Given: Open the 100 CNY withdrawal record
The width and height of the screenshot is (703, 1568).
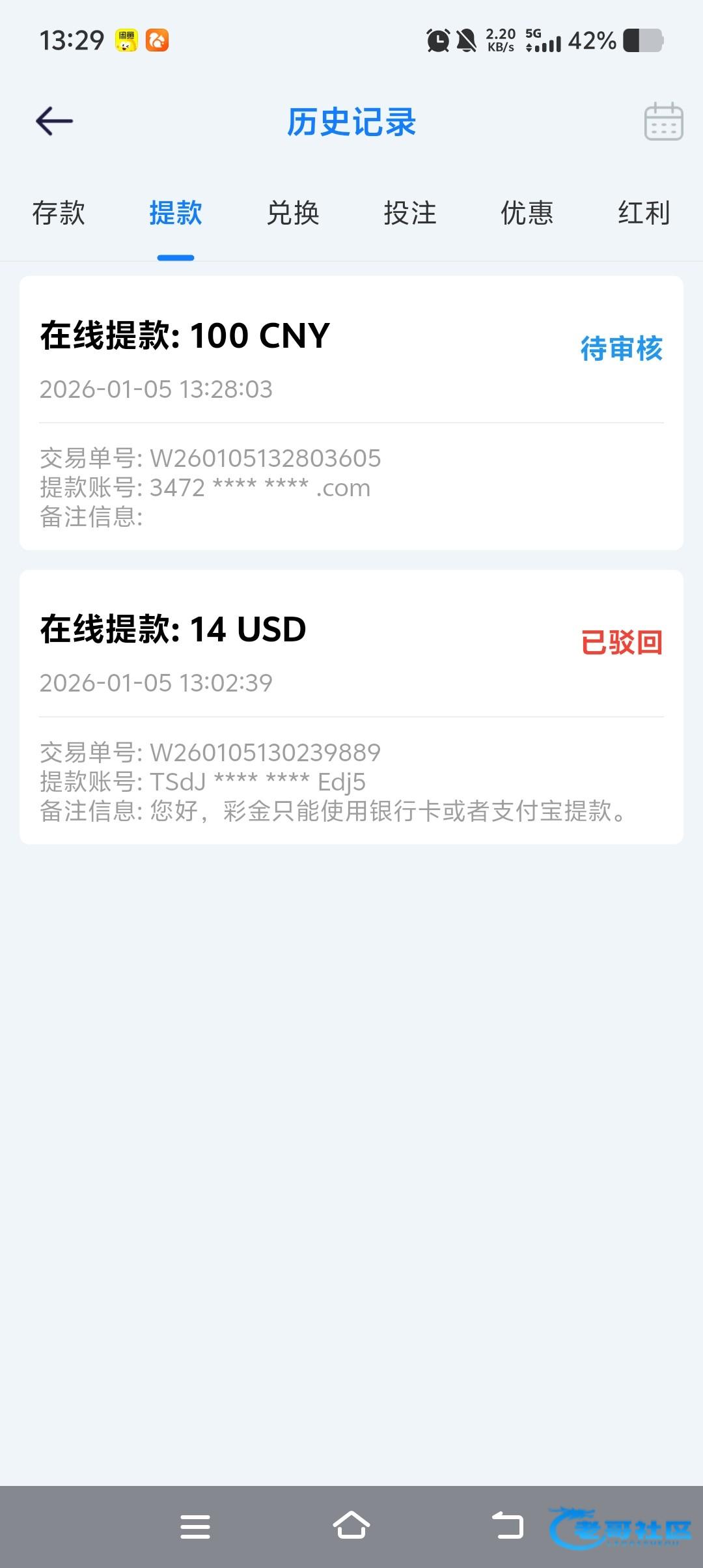Looking at the screenshot, I should 351,413.
